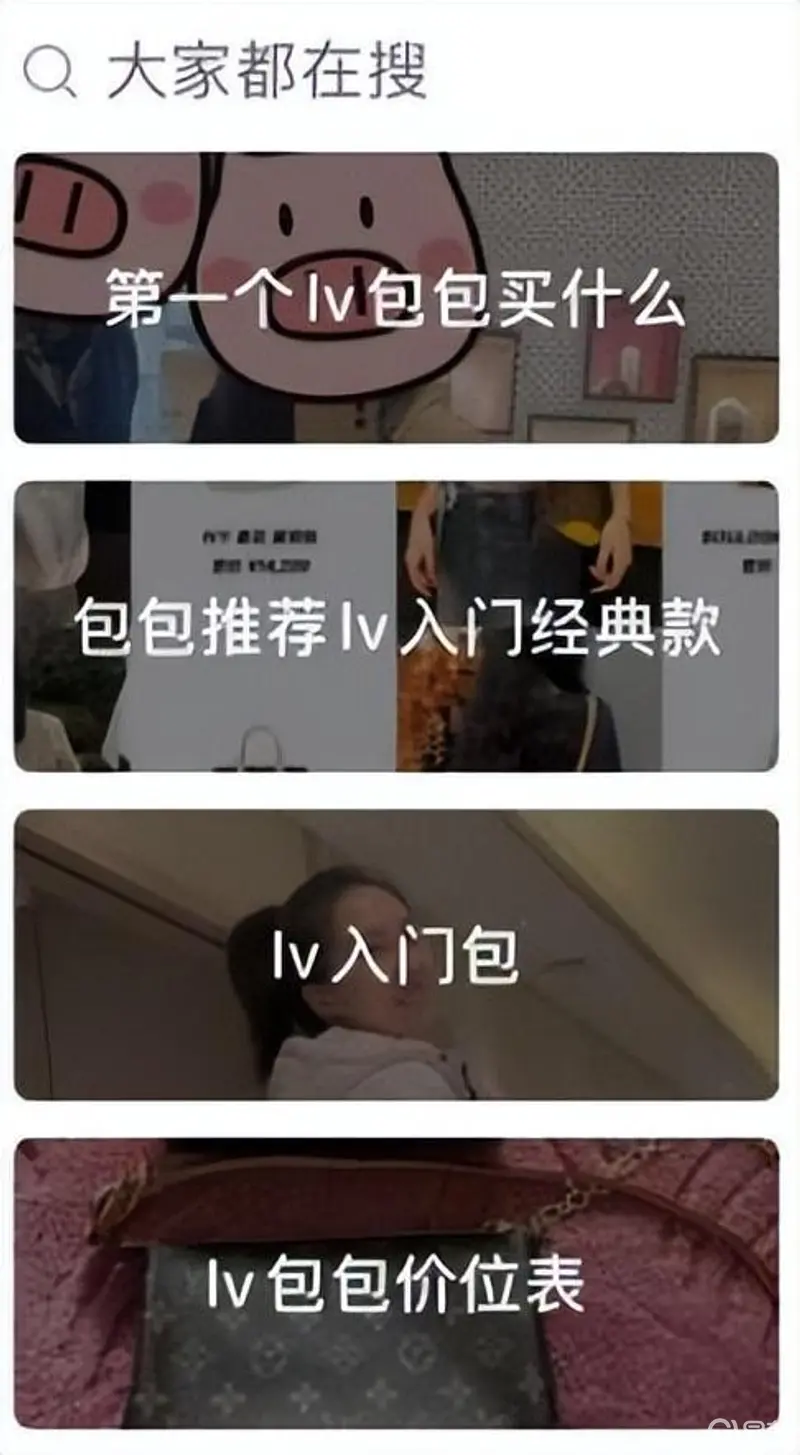Tap the 'lv入门包' trending search card
The height and width of the screenshot is (1455, 800).
(396, 955)
